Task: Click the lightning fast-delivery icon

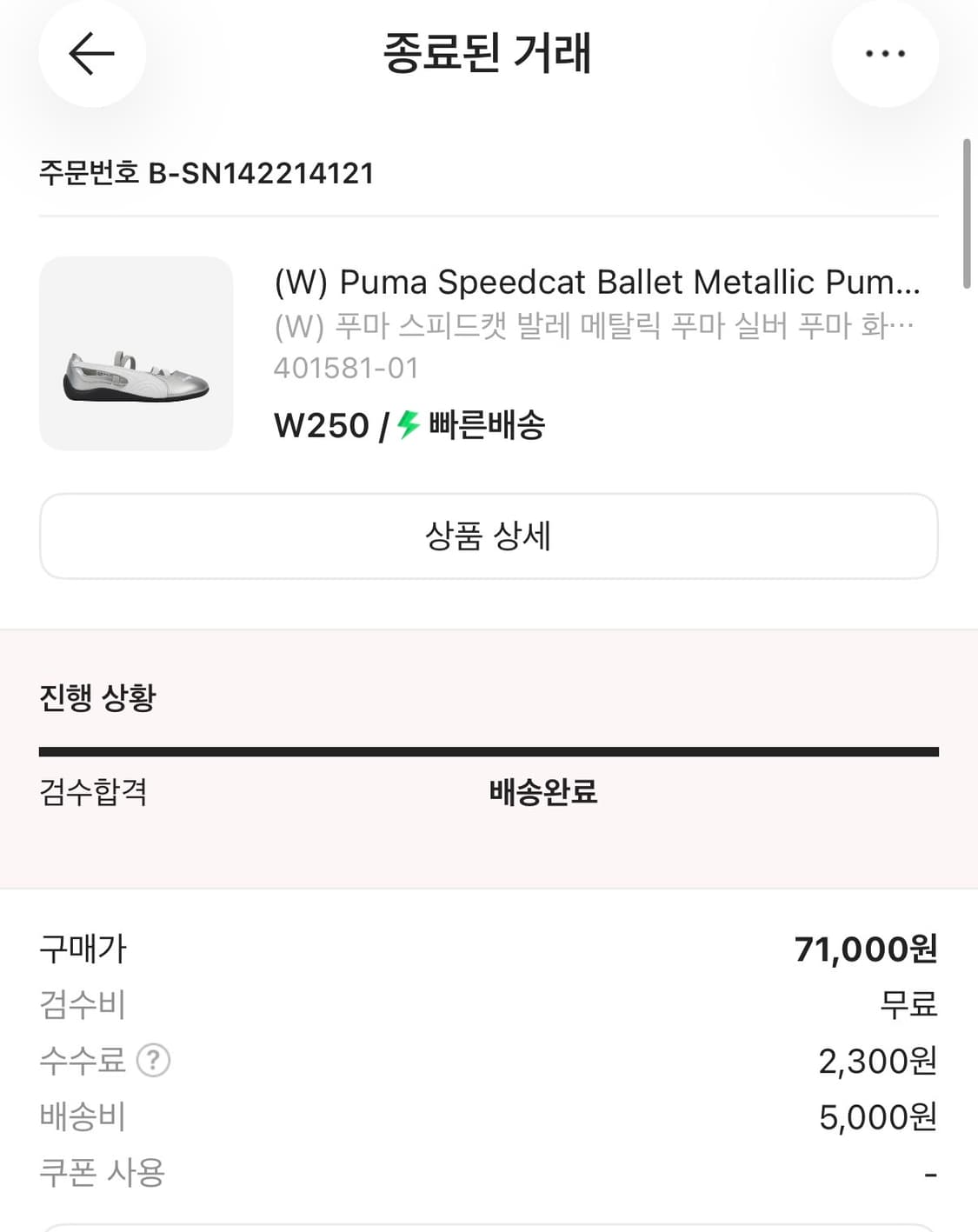Action: pyautogui.click(x=405, y=425)
